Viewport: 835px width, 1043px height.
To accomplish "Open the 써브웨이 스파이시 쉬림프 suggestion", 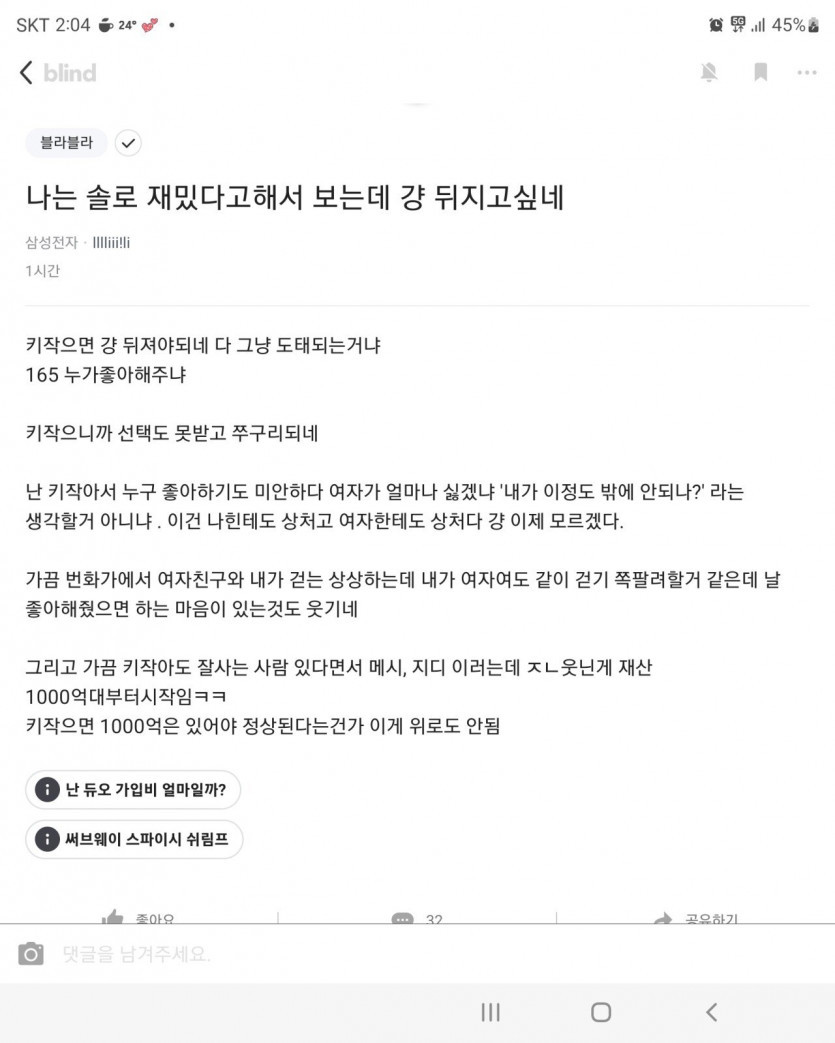I will click(x=134, y=840).
